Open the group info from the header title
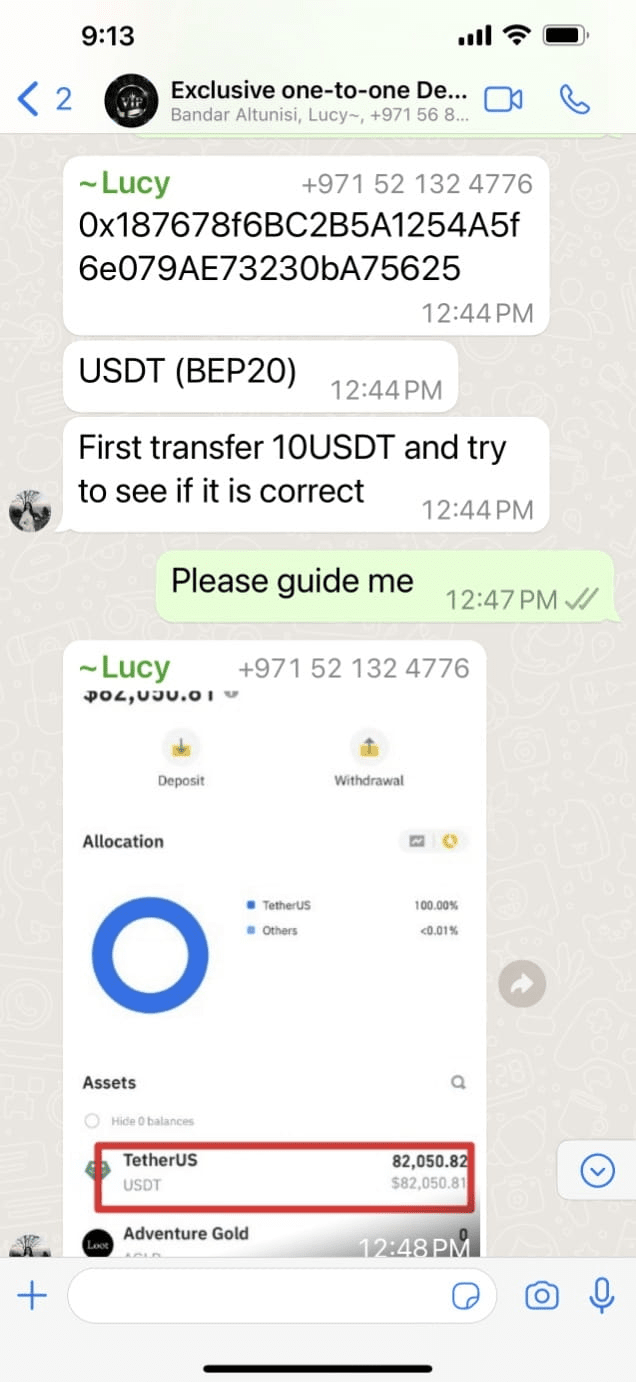 pos(318,99)
